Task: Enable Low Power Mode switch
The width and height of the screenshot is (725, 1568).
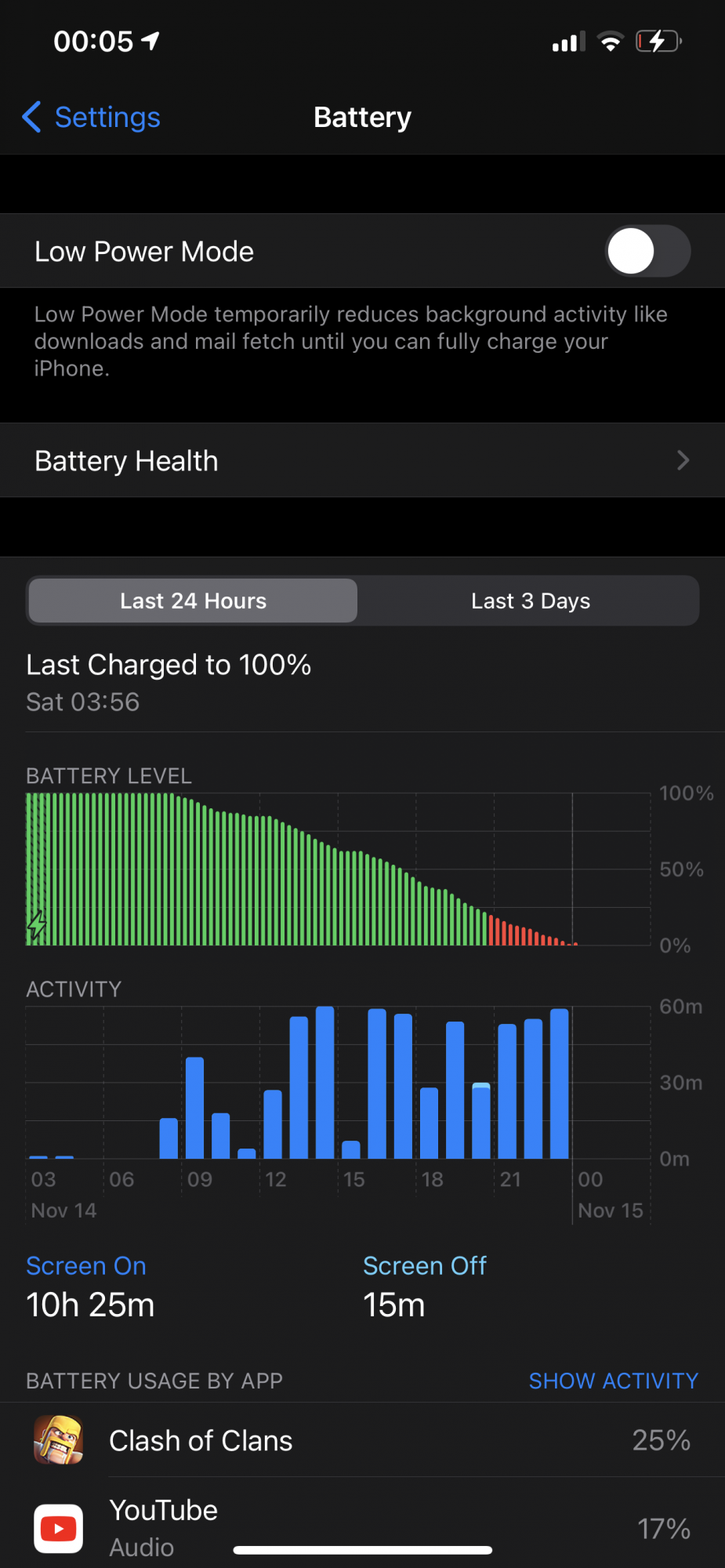Action: point(647,252)
